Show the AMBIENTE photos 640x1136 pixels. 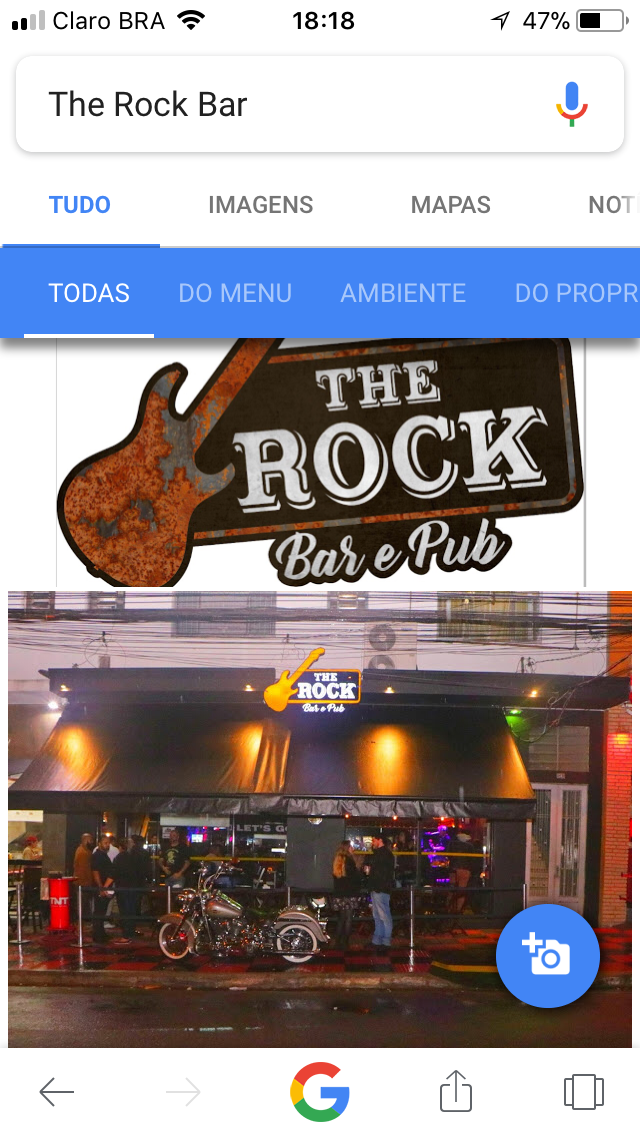(403, 293)
